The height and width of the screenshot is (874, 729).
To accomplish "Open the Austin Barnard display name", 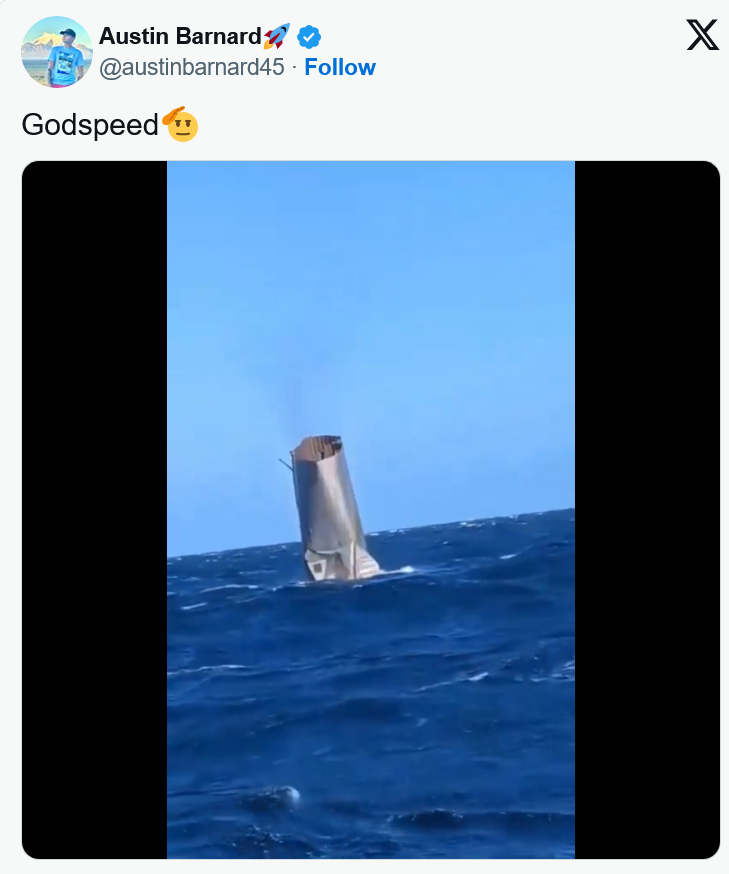I will coord(180,37).
